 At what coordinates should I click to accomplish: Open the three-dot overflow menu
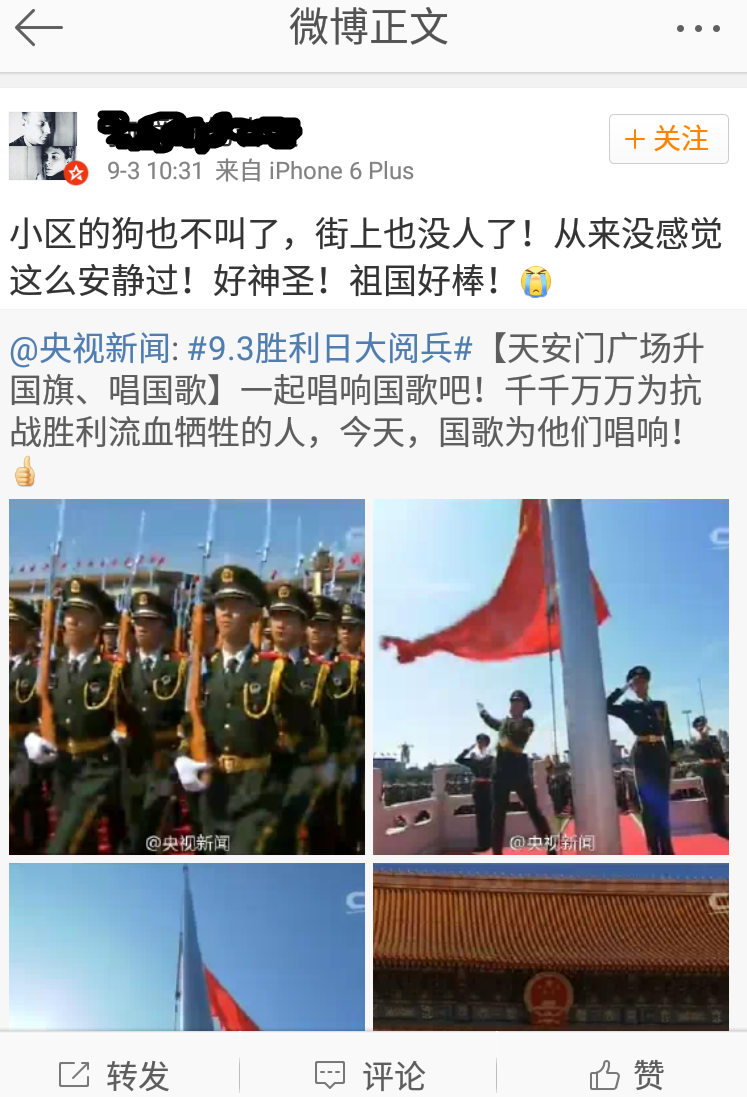point(698,29)
